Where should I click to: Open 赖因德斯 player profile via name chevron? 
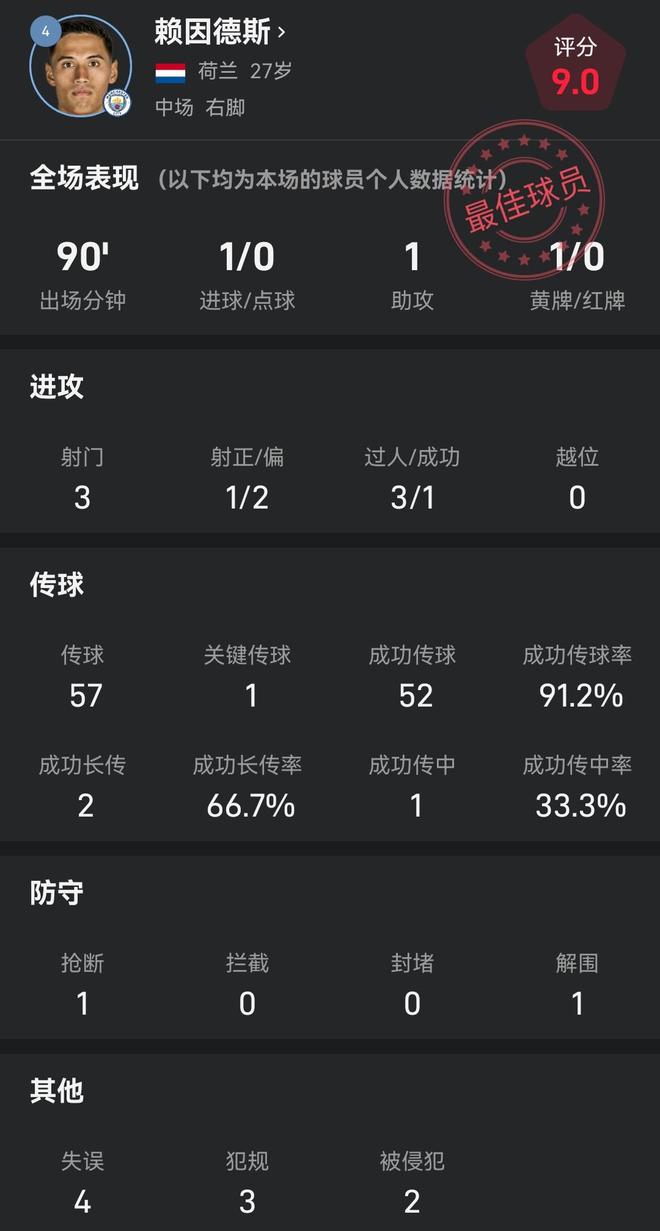tap(281, 32)
